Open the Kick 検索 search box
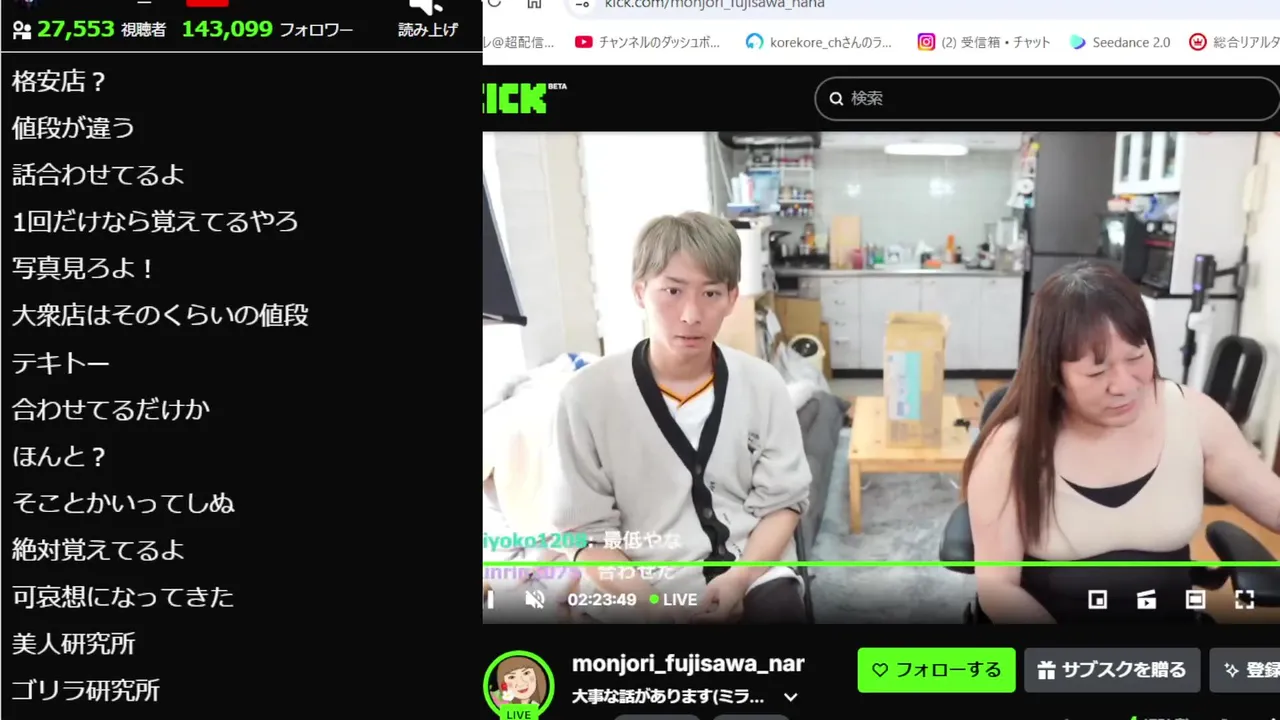The height and width of the screenshot is (720, 1280). point(1050,98)
